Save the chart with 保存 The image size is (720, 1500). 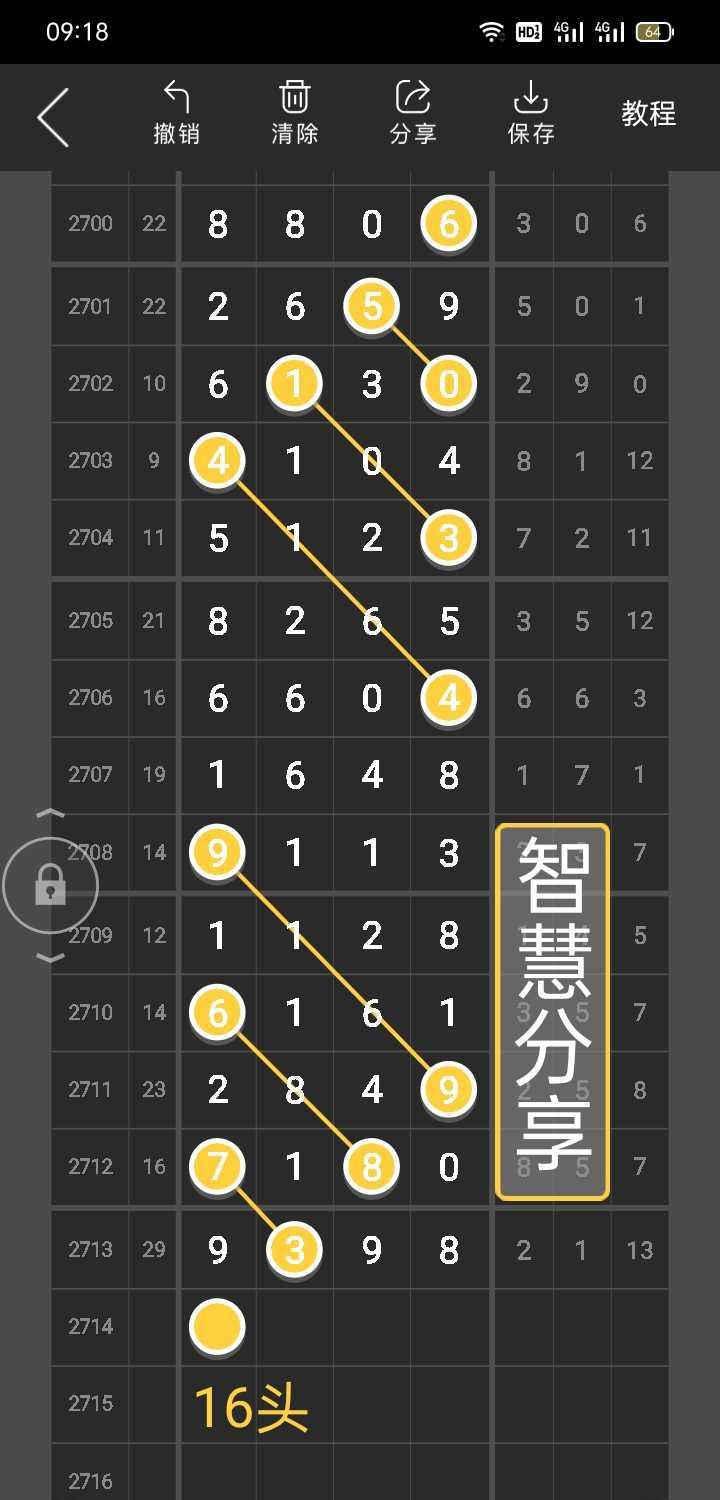(x=530, y=114)
